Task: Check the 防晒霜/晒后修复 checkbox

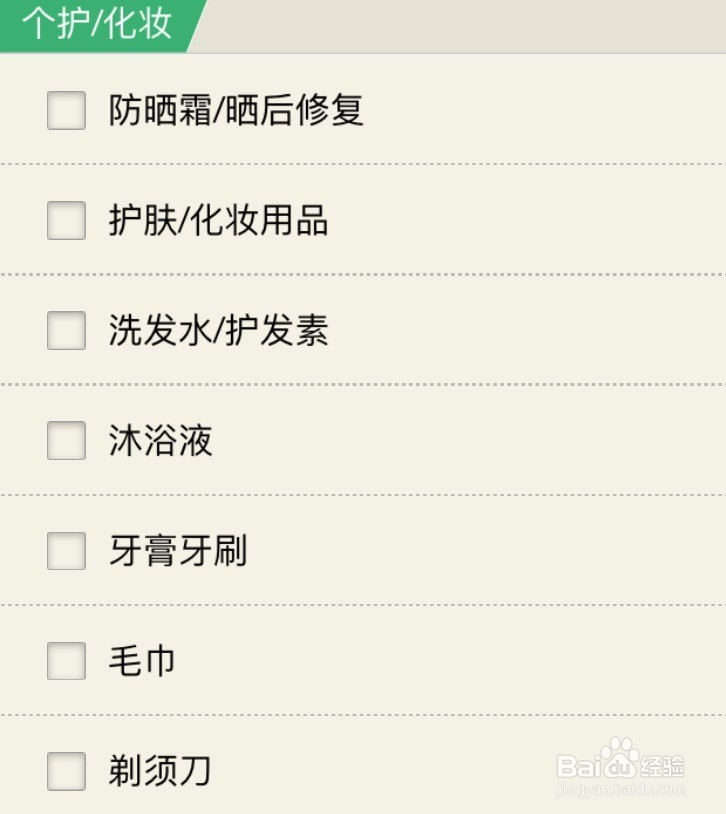Action: point(66,110)
